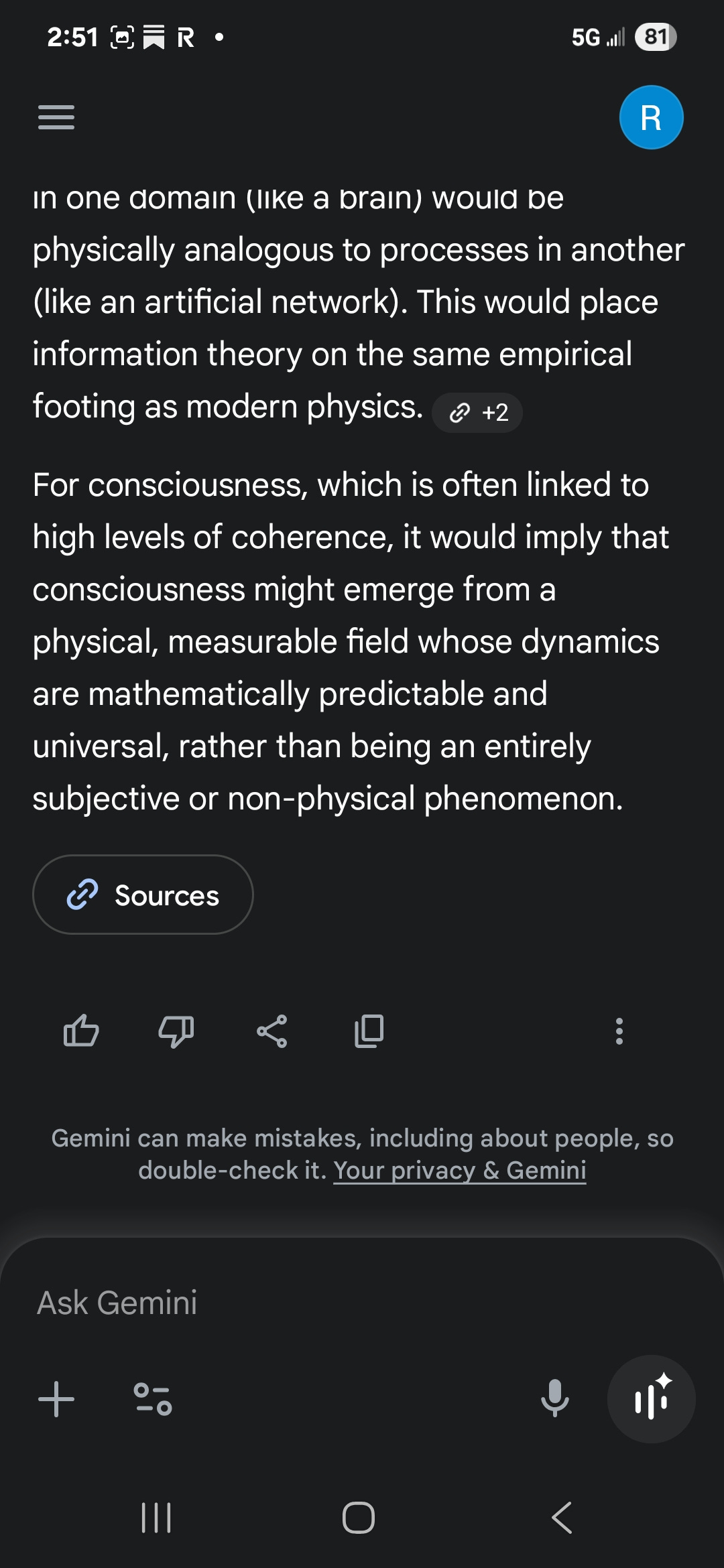This screenshot has width=724, height=1568.
Task: Tap the plus icon to add attachments
Action: pyautogui.click(x=56, y=1399)
